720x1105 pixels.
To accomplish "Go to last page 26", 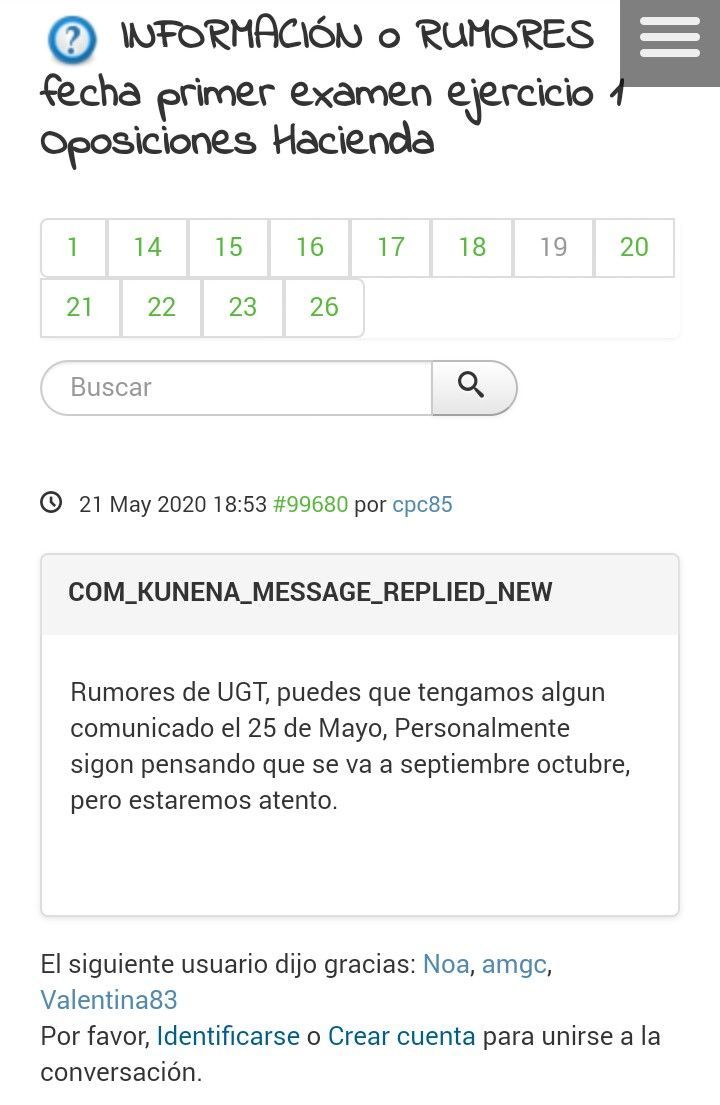I will 324,307.
